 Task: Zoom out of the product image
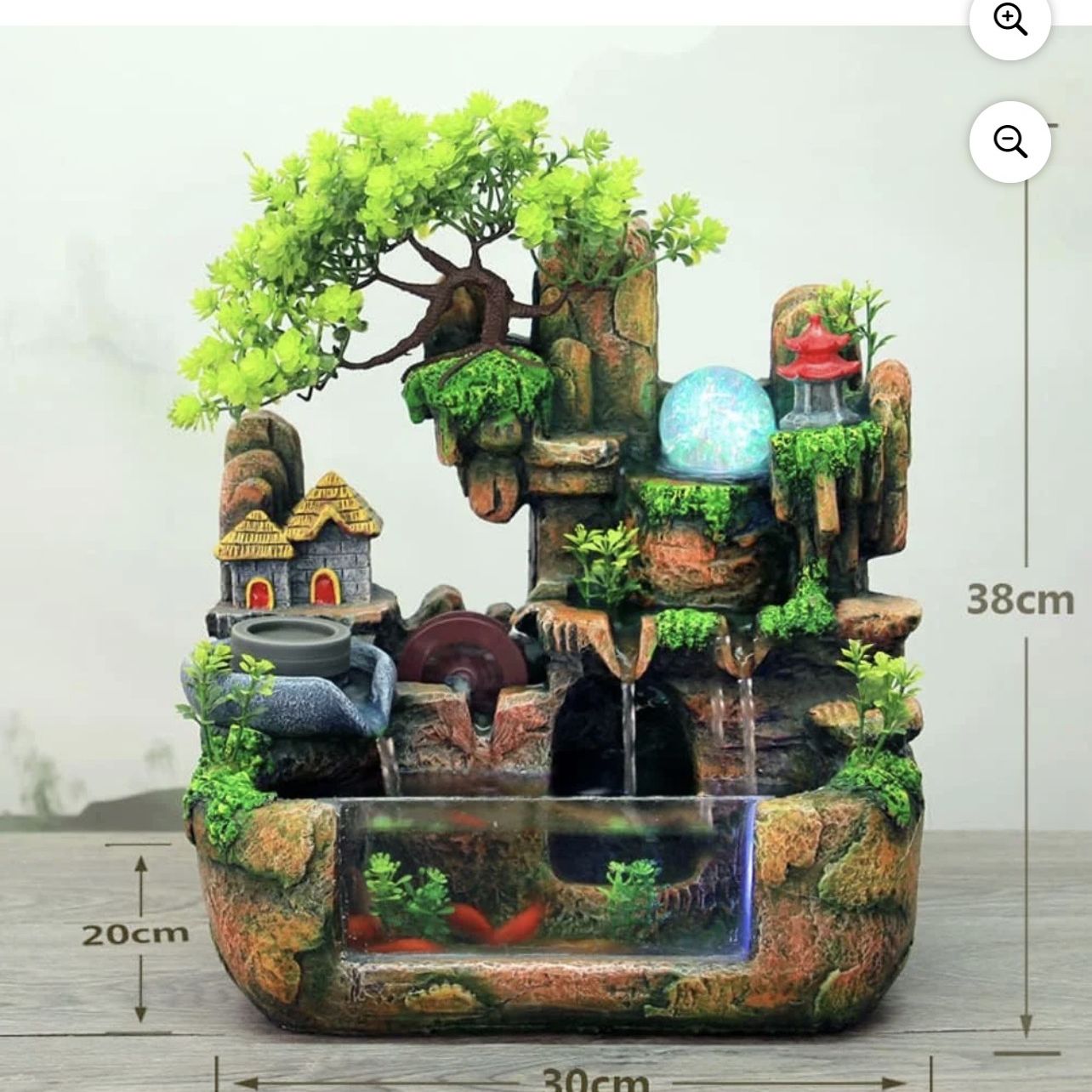[1010, 142]
